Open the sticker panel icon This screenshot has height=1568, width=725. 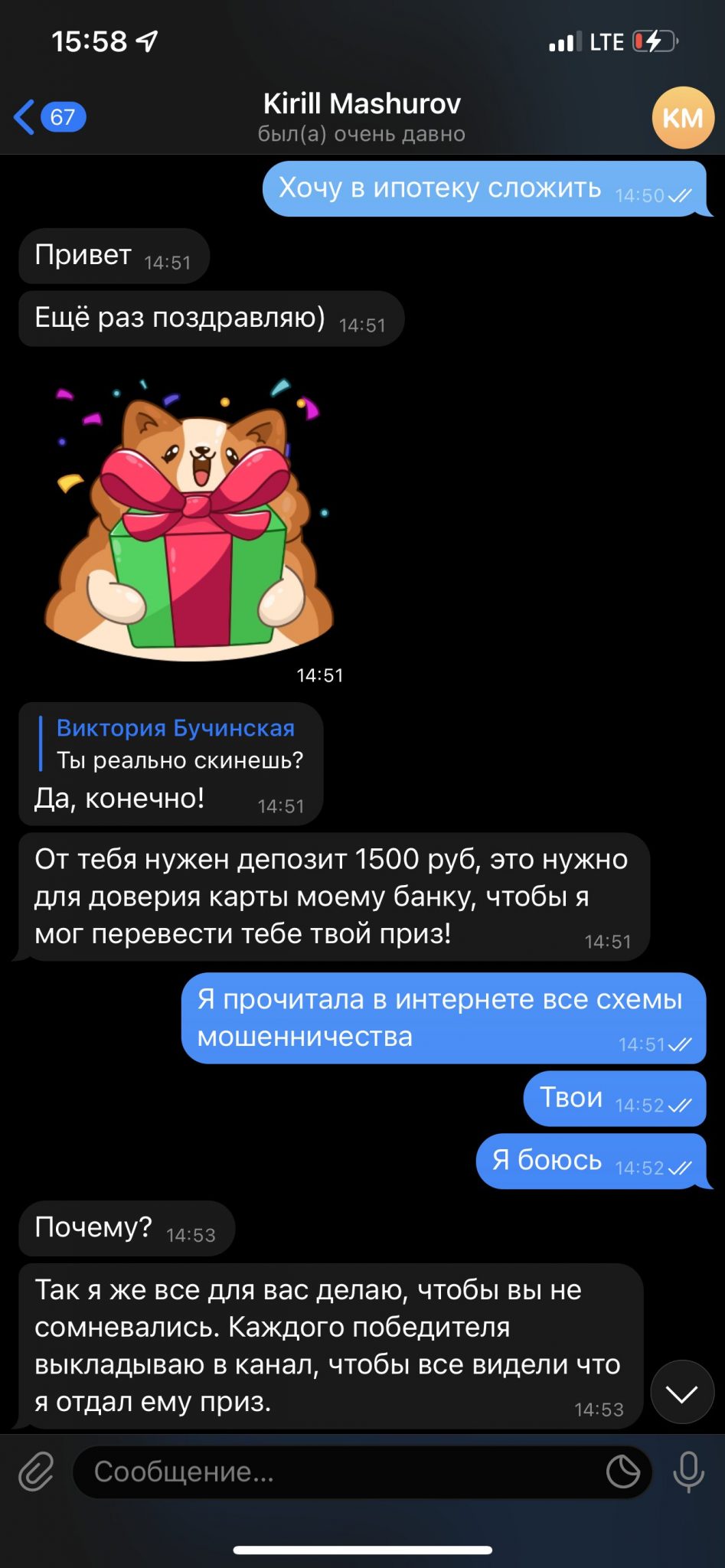pyautogui.click(x=622, y=1472)
